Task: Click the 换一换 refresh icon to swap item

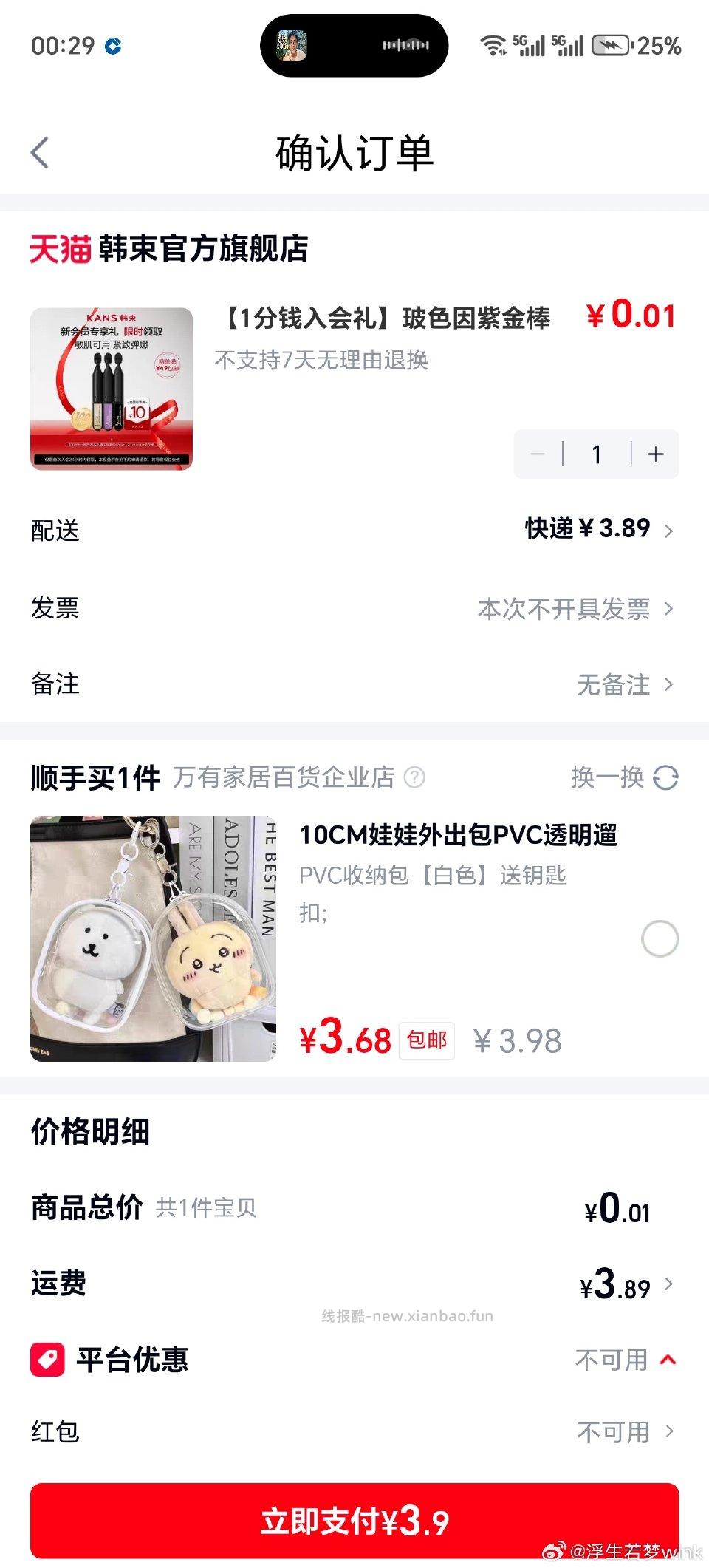Action: pos(665,776)
